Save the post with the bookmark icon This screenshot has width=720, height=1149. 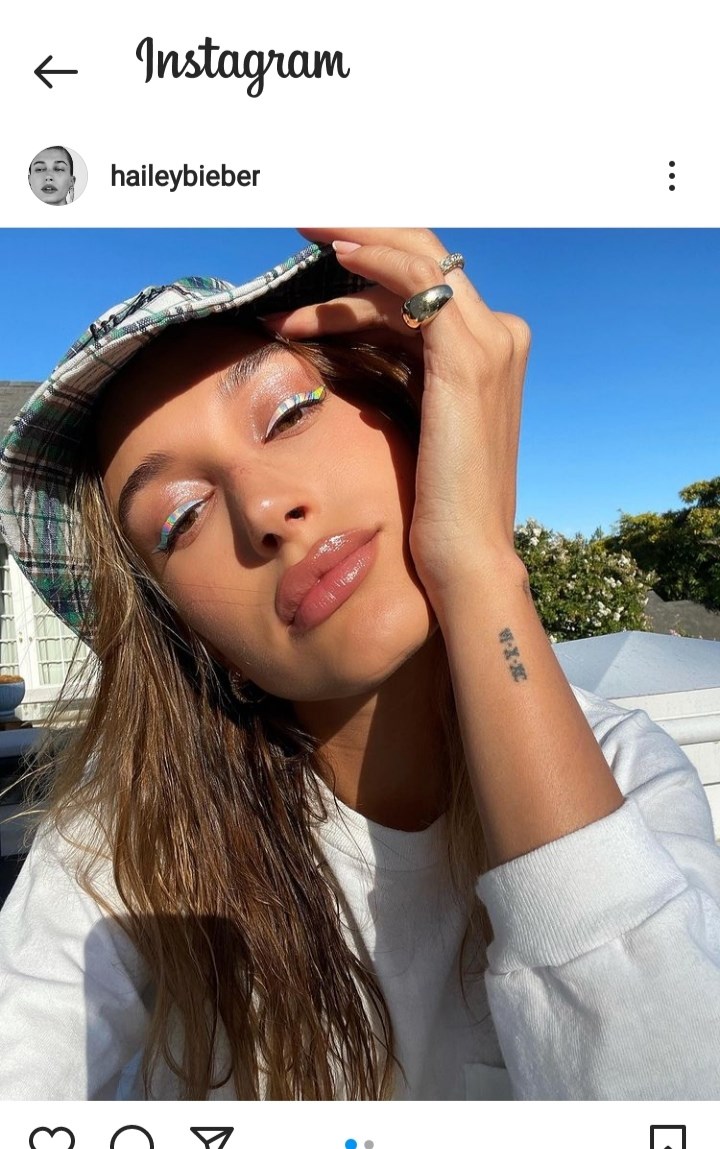[x=667, y=1138]
